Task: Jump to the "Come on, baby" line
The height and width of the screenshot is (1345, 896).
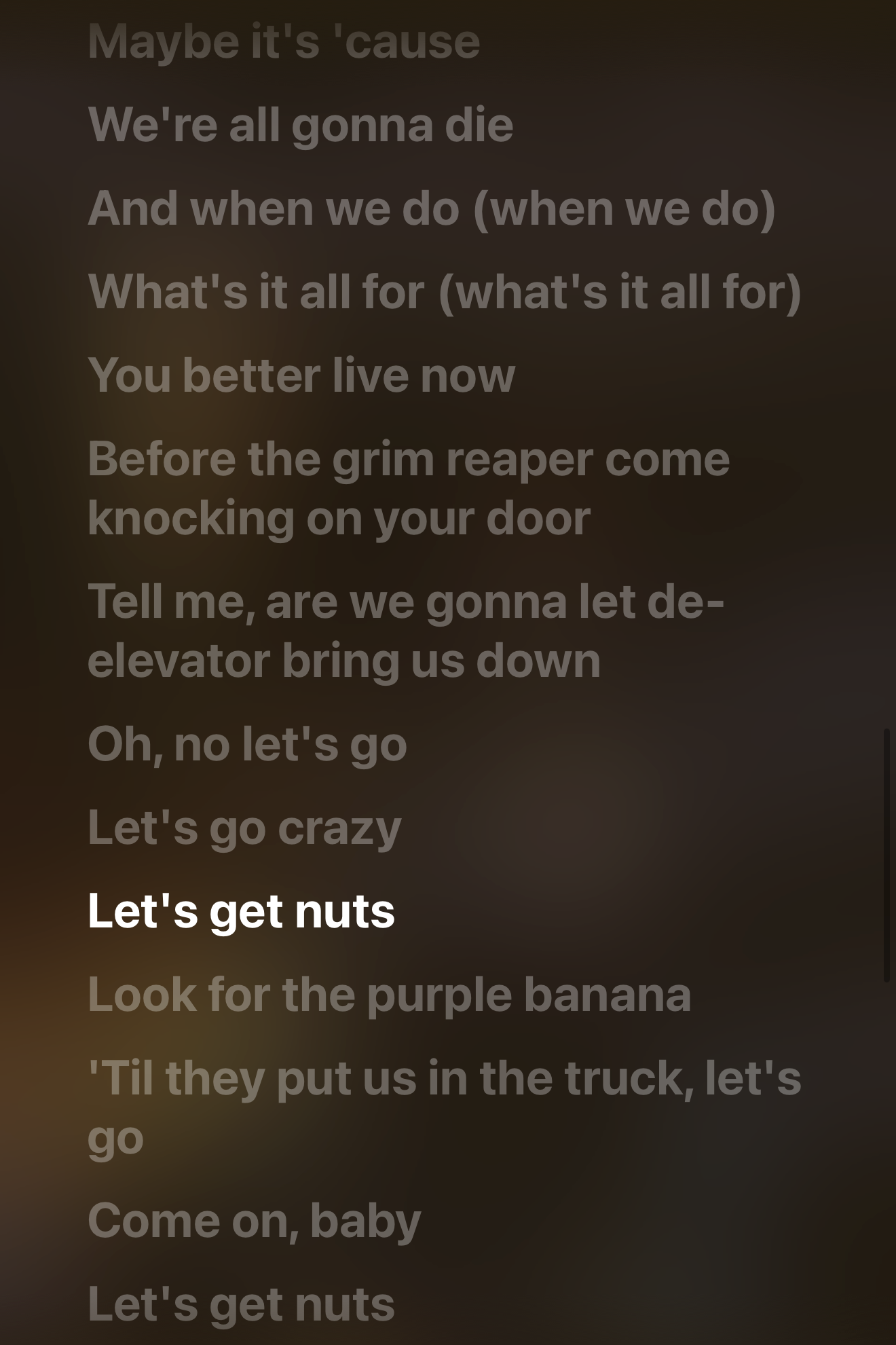Action: point(254,1220)
